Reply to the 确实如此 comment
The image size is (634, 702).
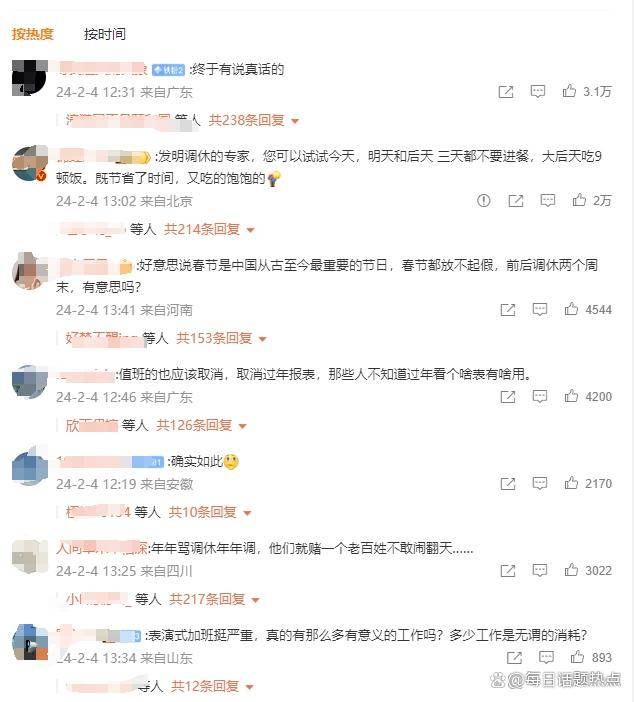[x=540, y=483]
